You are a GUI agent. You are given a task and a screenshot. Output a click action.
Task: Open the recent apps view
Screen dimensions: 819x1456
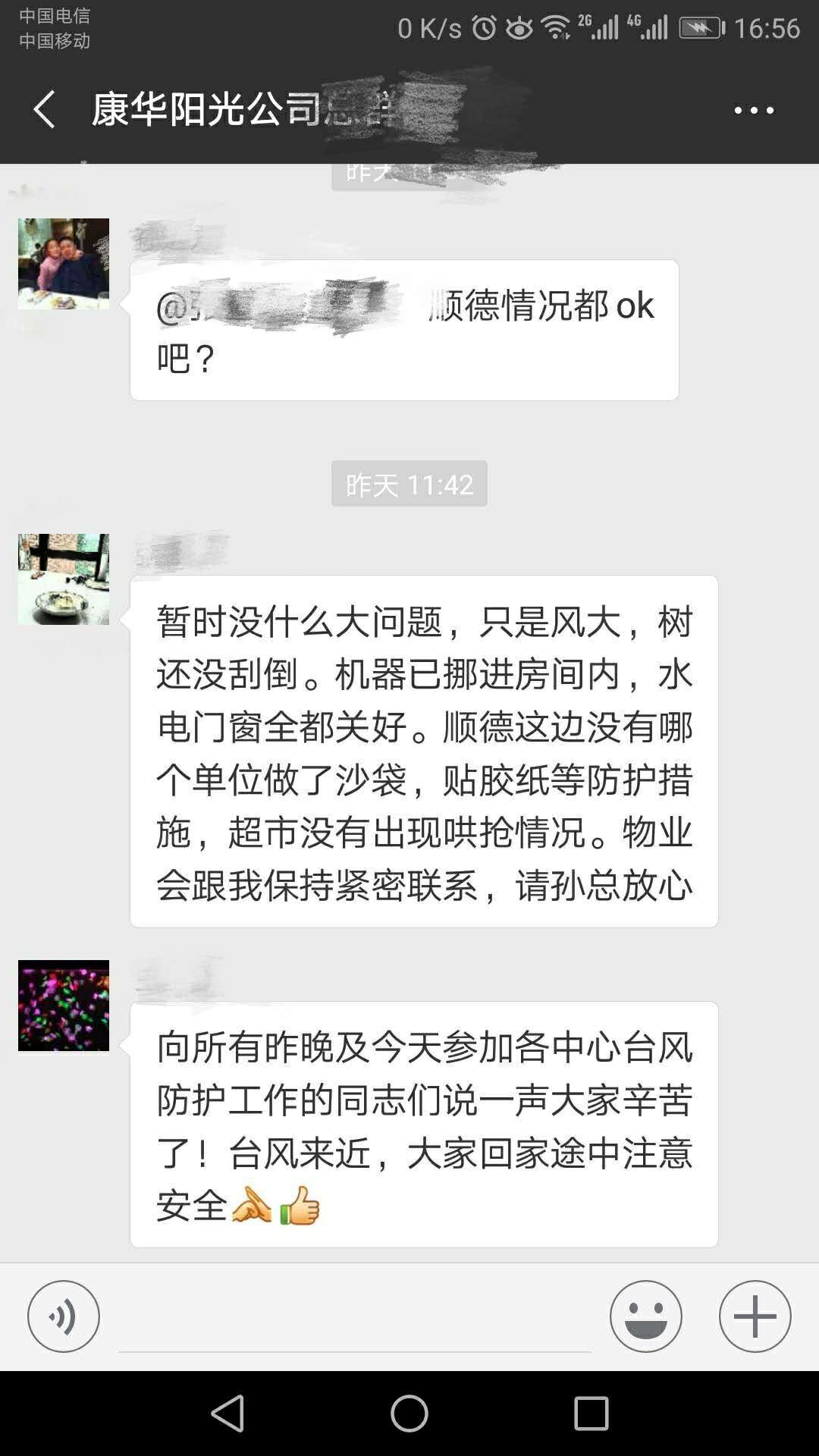tap(591, 1414)
